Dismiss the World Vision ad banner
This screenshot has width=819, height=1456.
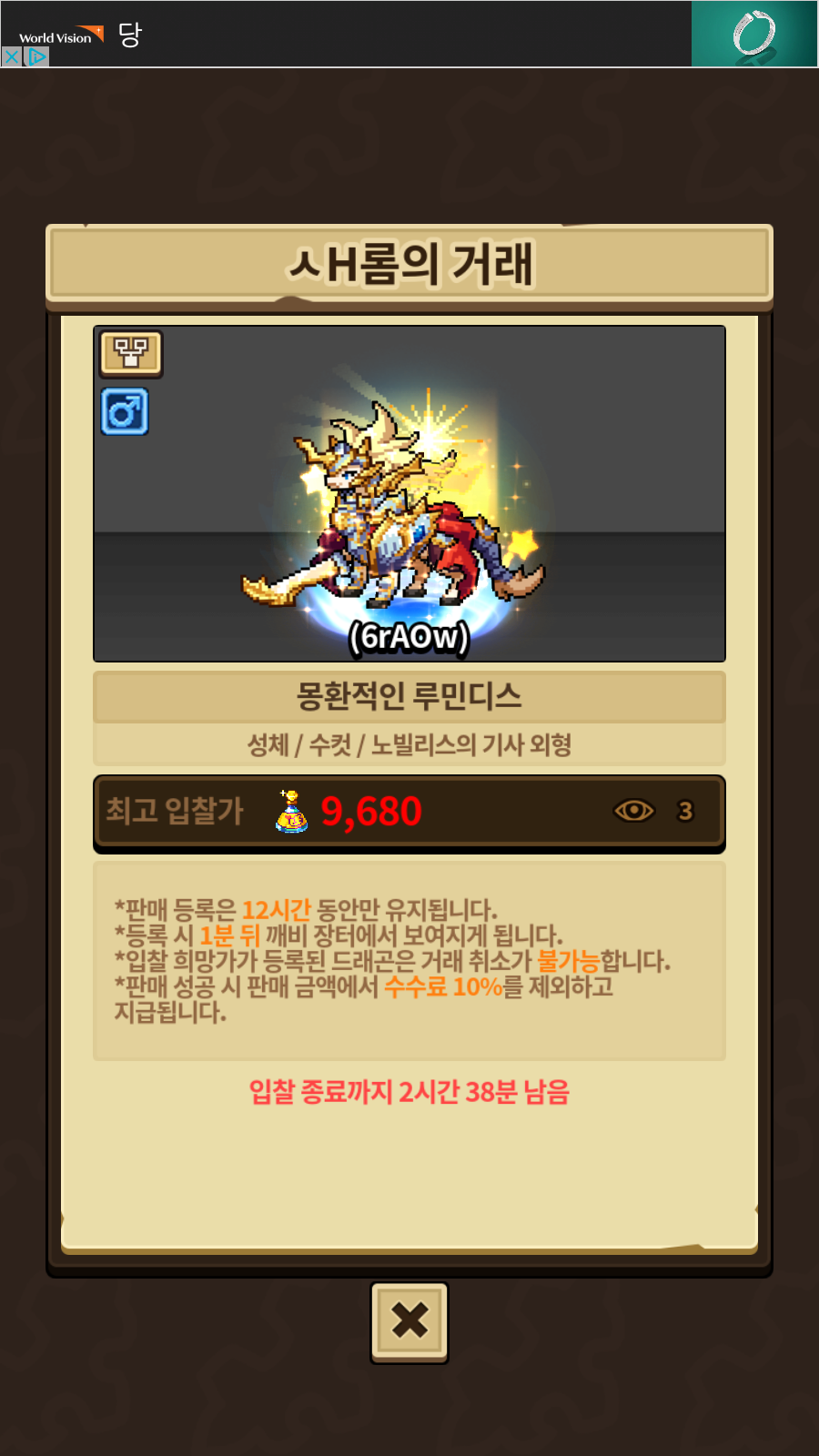pyautogui.click(x=11, y=56)
